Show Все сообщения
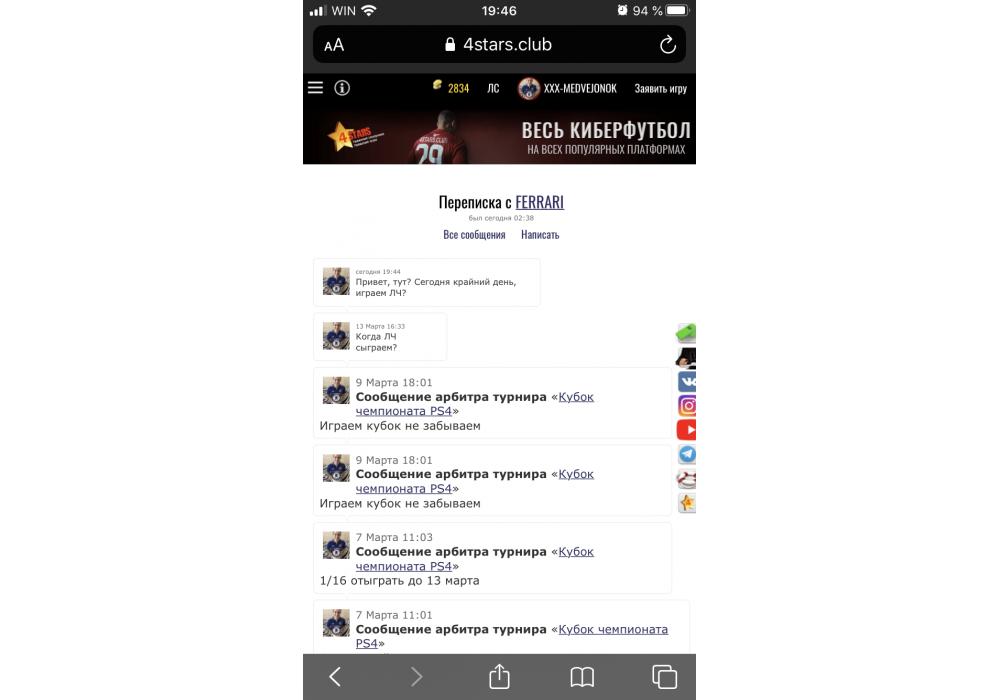The width and height of the screenshot is (1000, 700). [474, 234]
